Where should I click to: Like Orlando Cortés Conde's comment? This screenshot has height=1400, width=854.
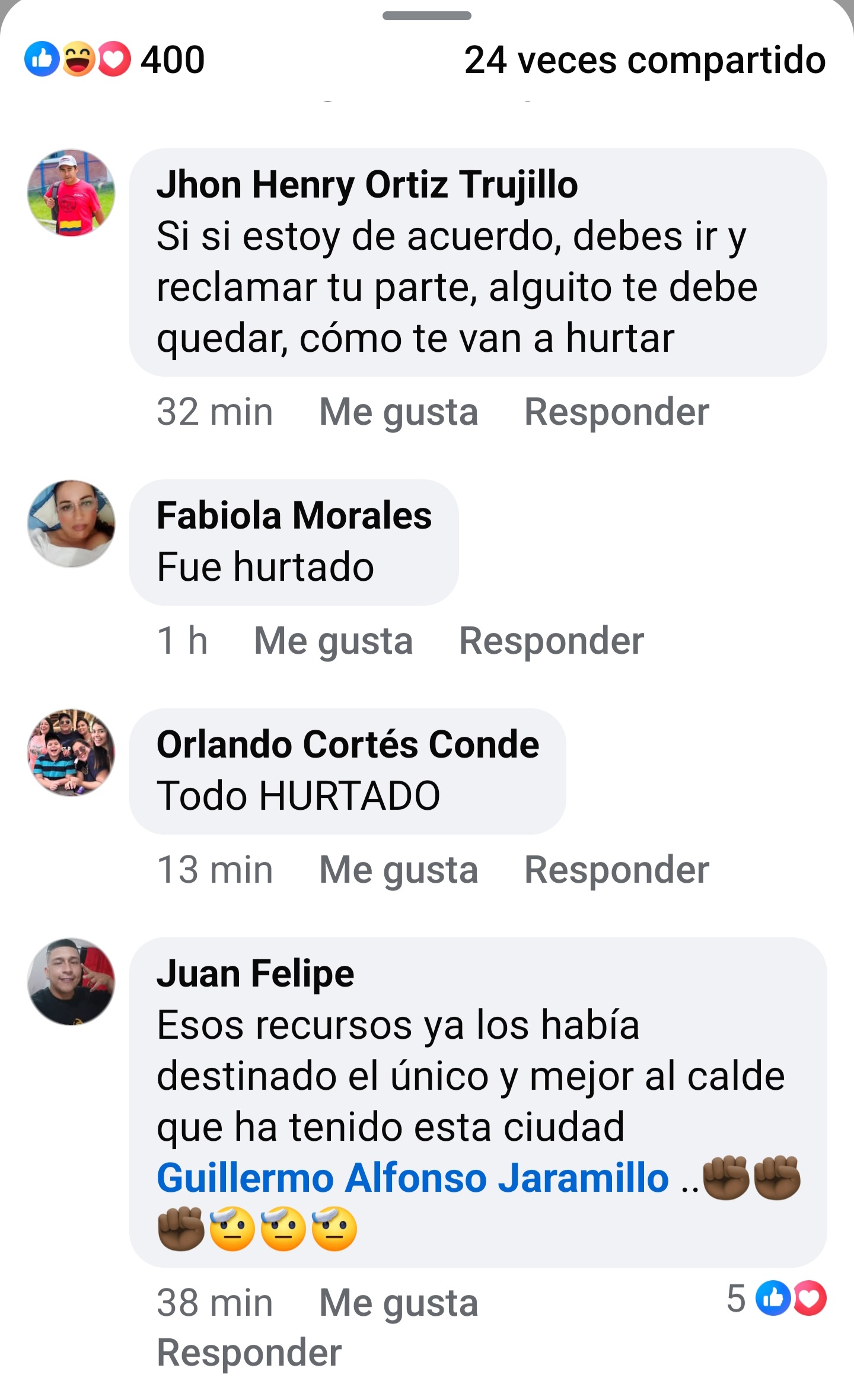pos(398,870)
